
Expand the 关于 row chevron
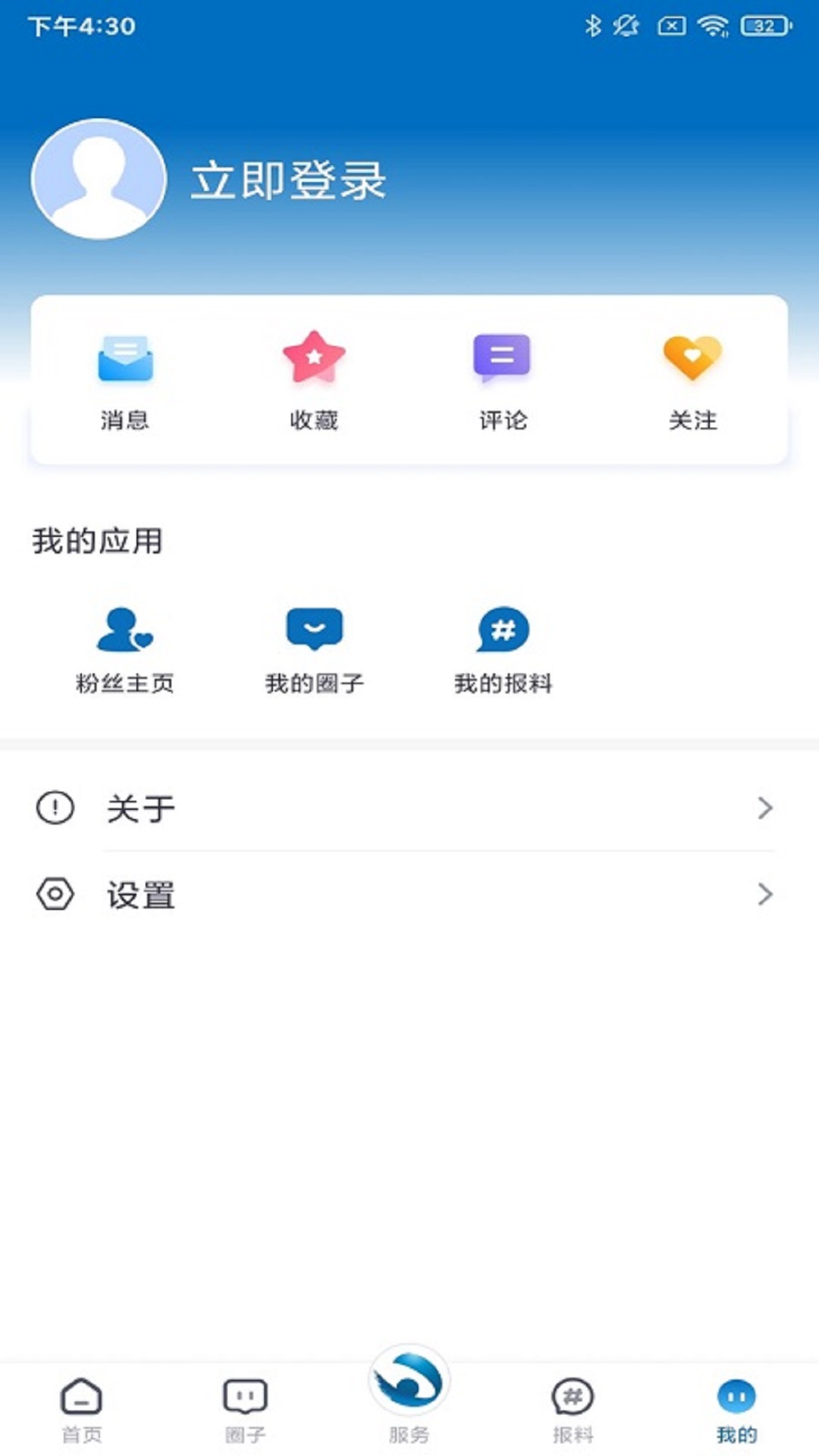click(x=766, y=808)
